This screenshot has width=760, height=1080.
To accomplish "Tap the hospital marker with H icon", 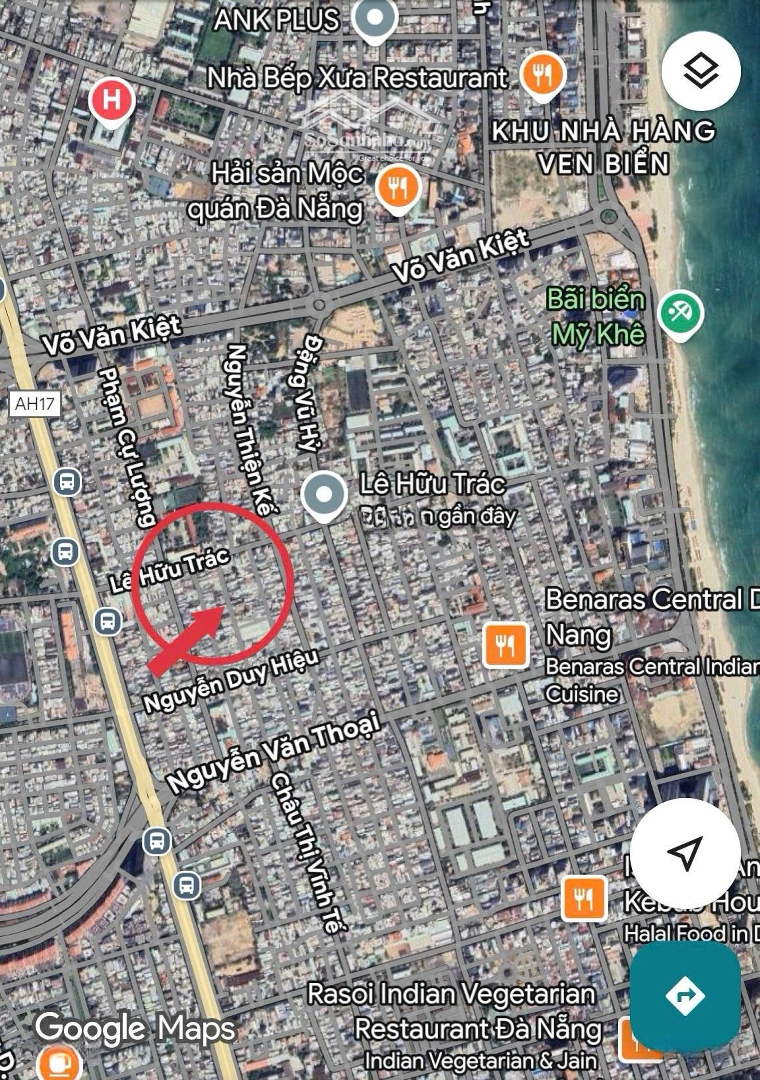I will (111, 100).
